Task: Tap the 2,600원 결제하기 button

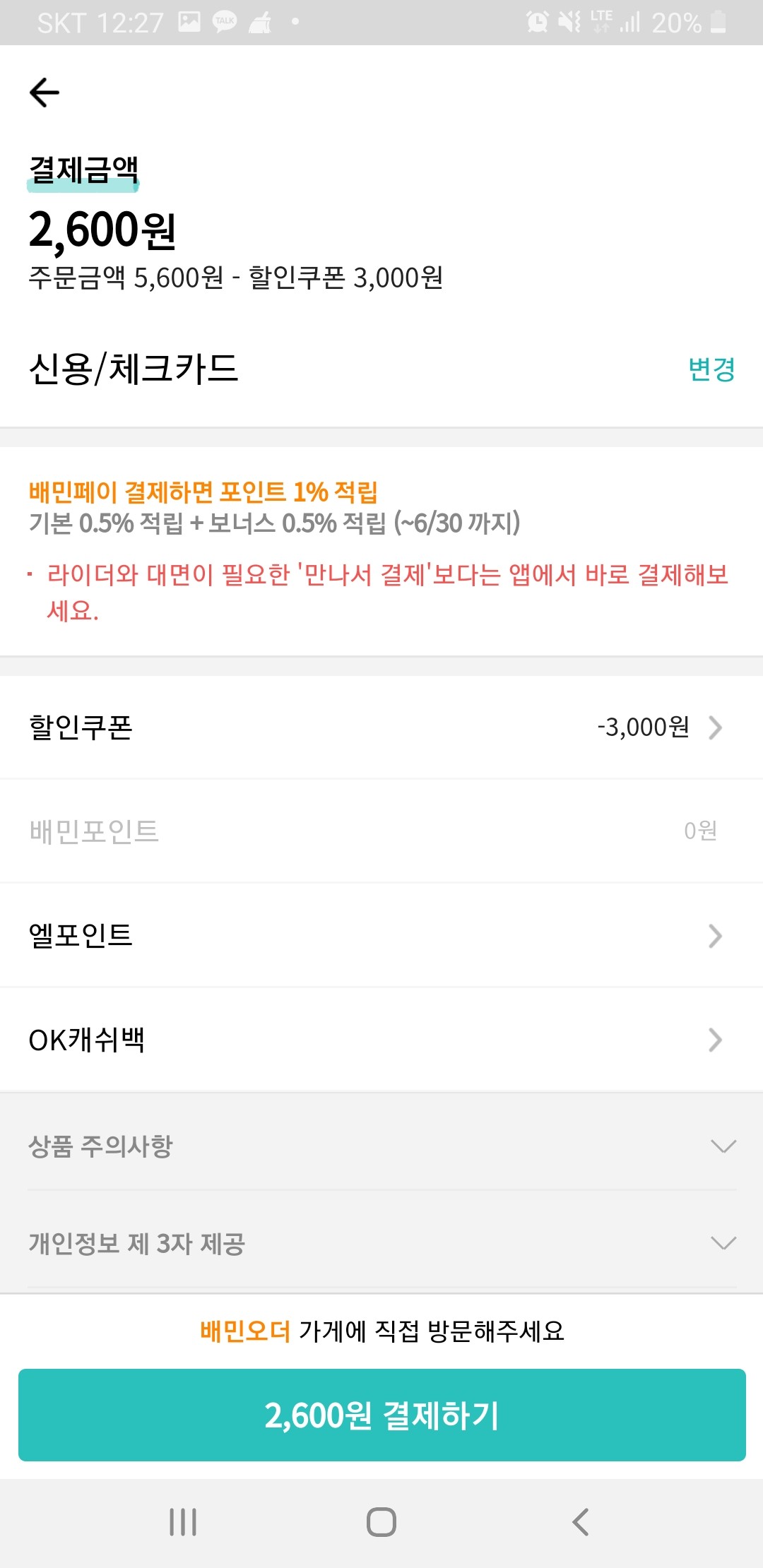Action: (381, 1415)
